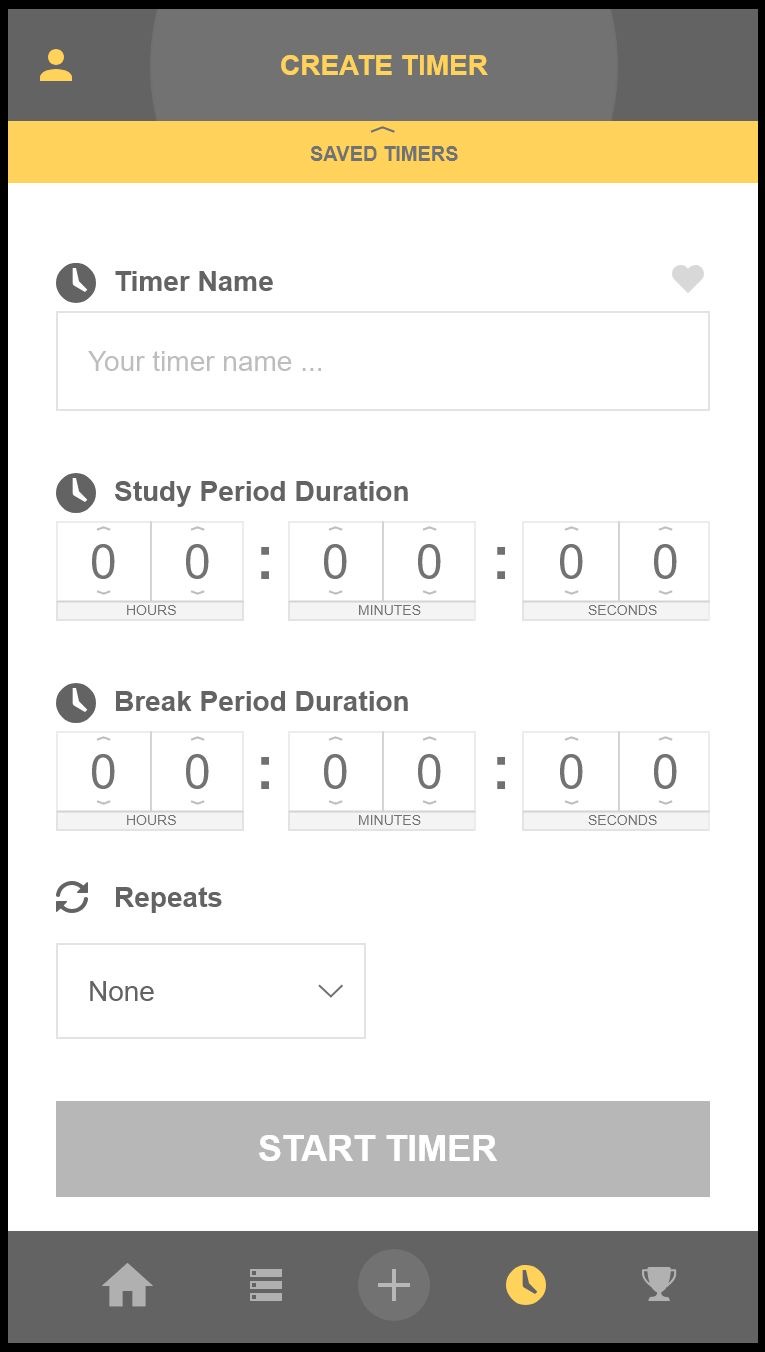
Task: Open the user profile icon
Action: [x=55, y=66]
